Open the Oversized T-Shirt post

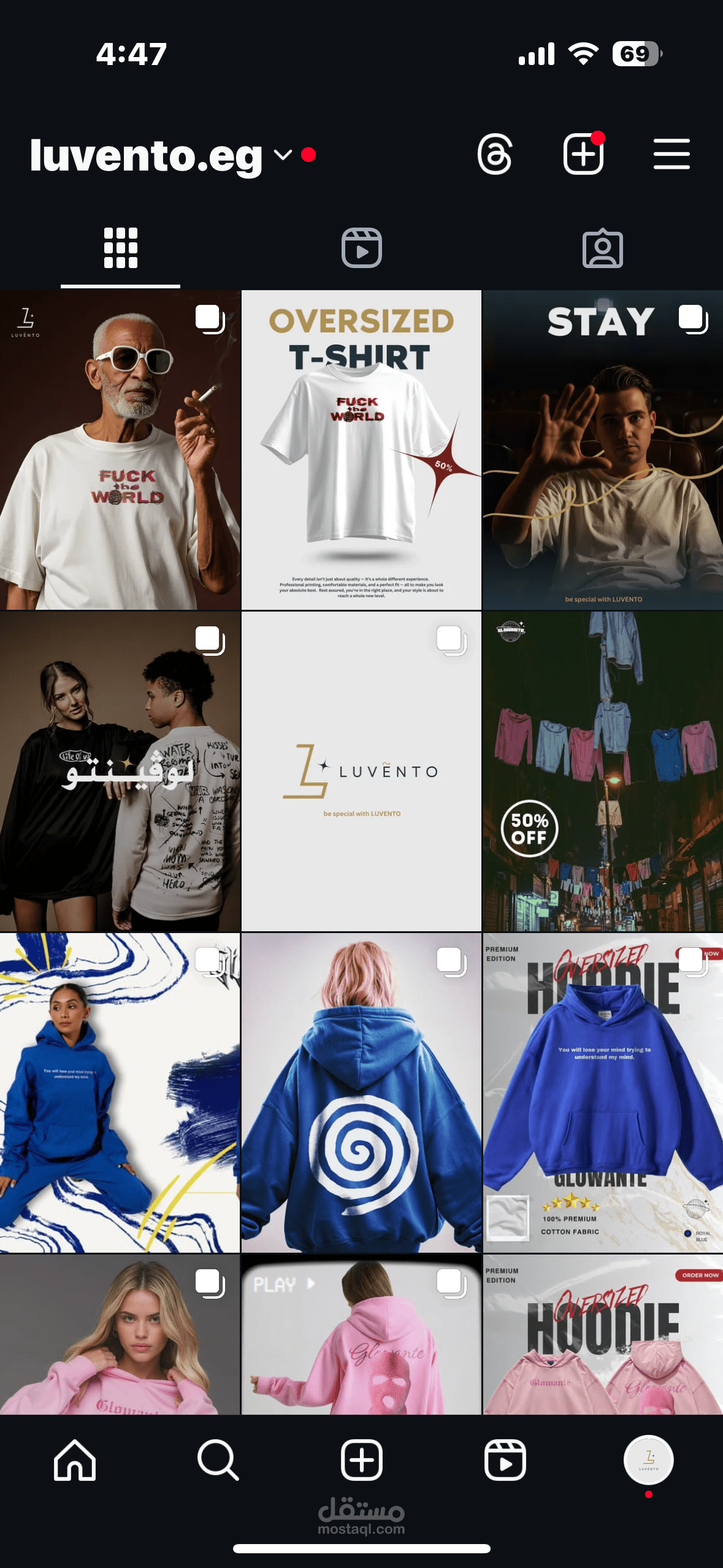click(x=361, y=450)
